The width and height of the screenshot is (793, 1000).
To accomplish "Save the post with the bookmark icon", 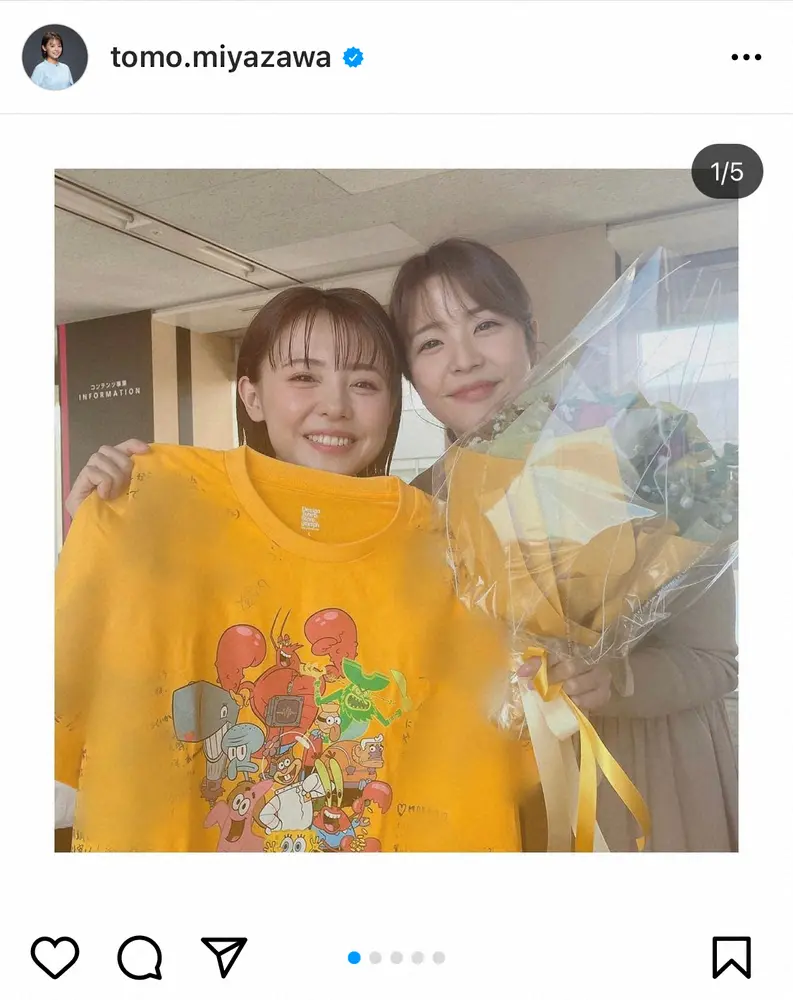I will point(731,958).
